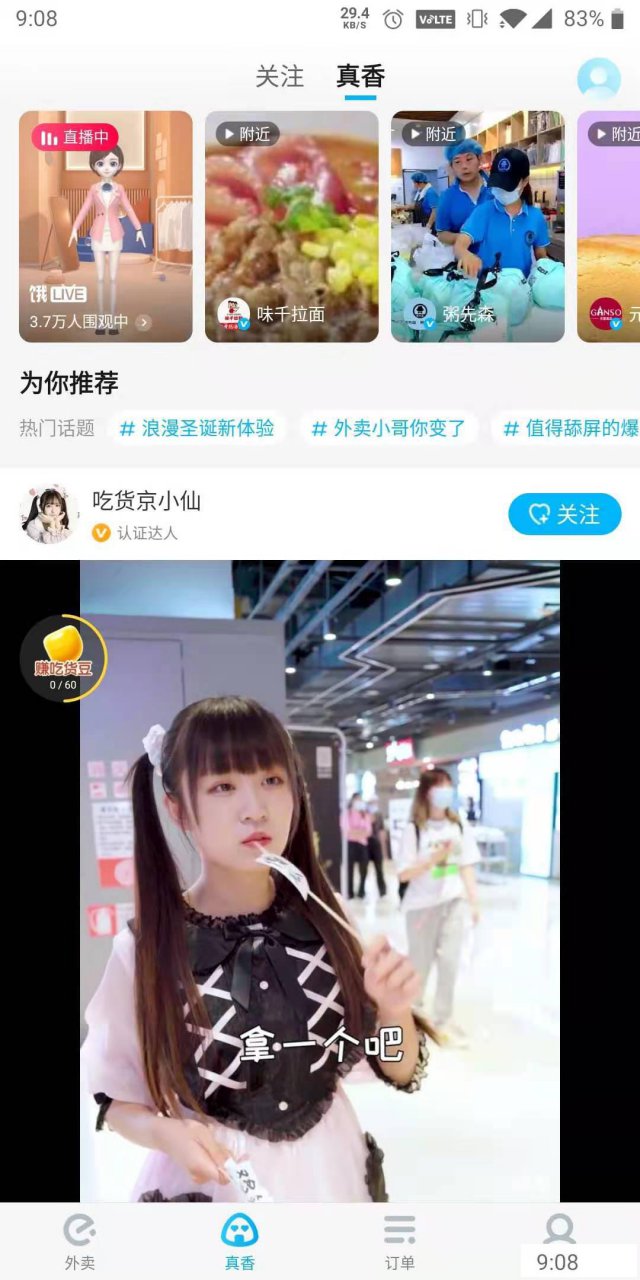Open the profile avatar icon
The height and width of the screenshot is (1280, 640).
(598, 79)
